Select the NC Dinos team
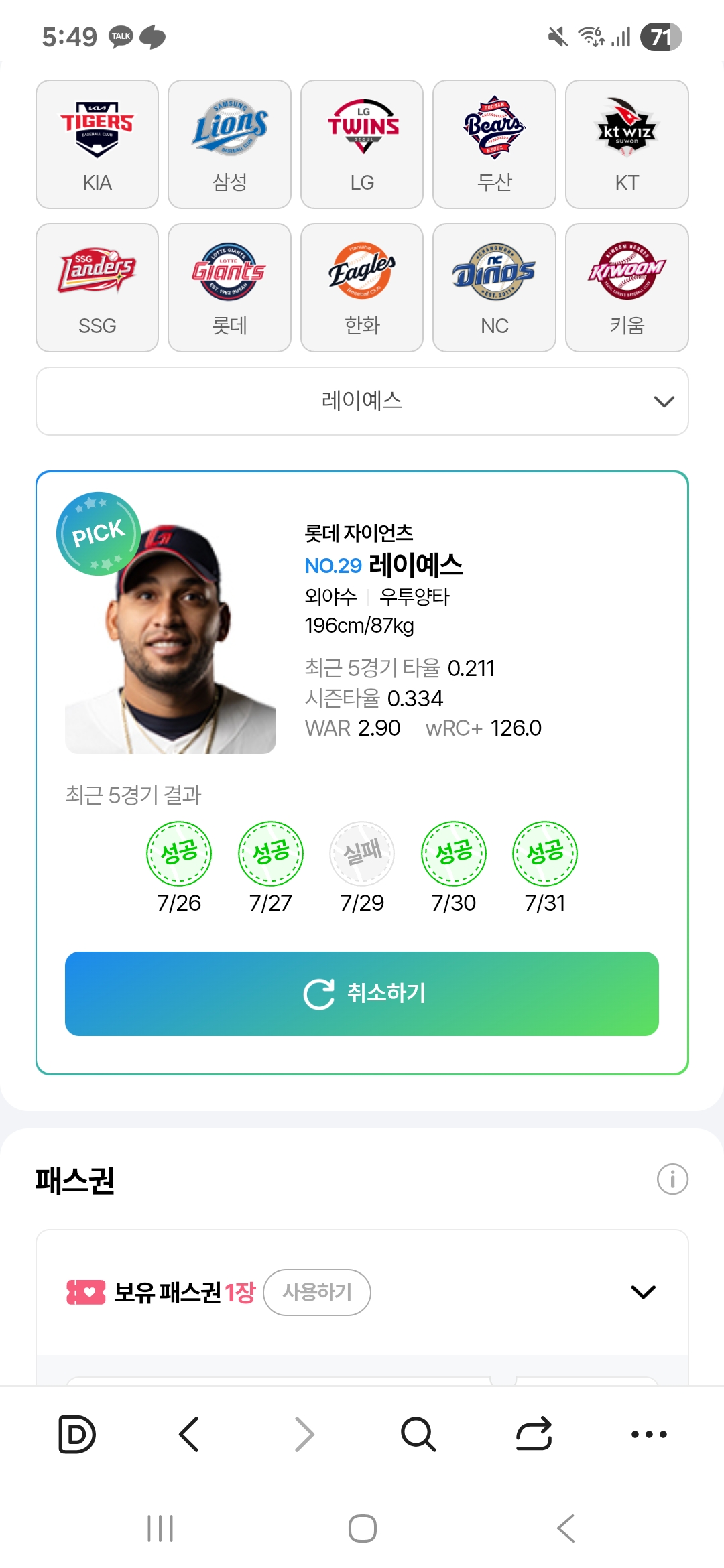 point(494,287)
